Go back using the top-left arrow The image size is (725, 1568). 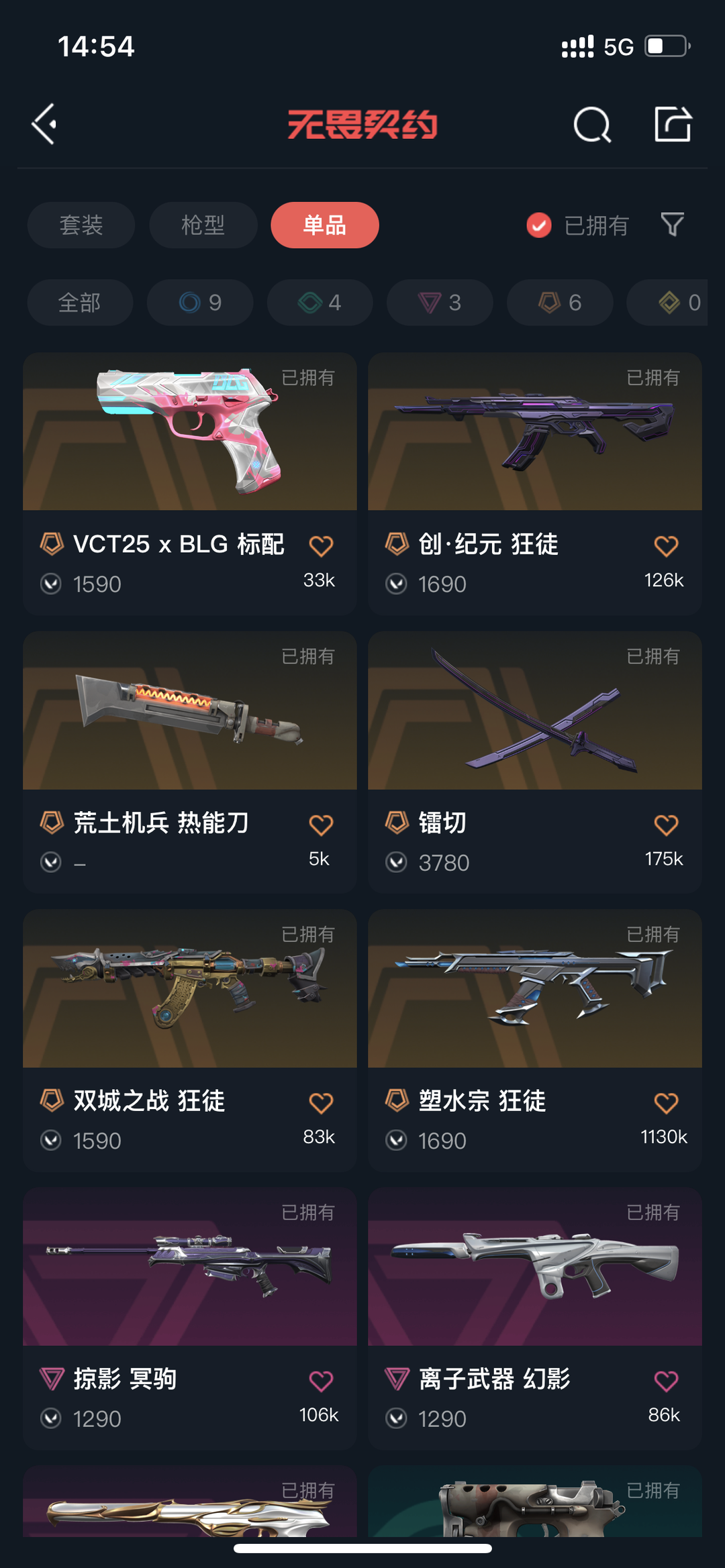pyautogui.click(x=44, y=124)
